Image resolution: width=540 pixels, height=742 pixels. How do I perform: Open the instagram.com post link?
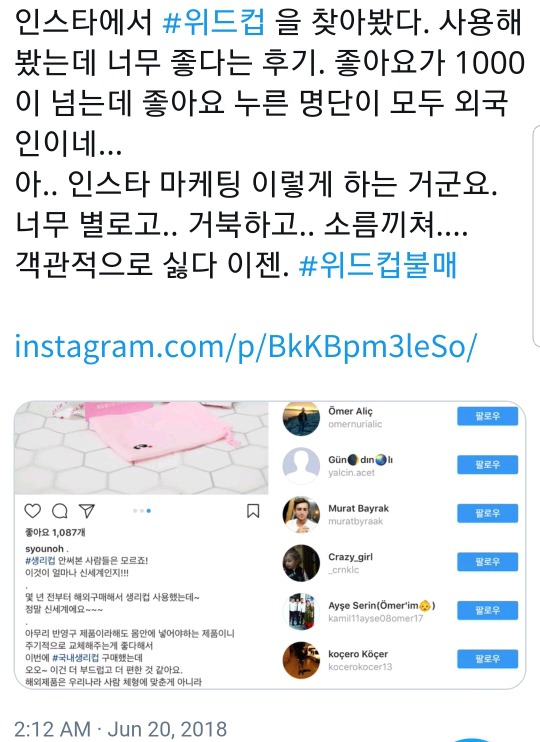[246, 347]
